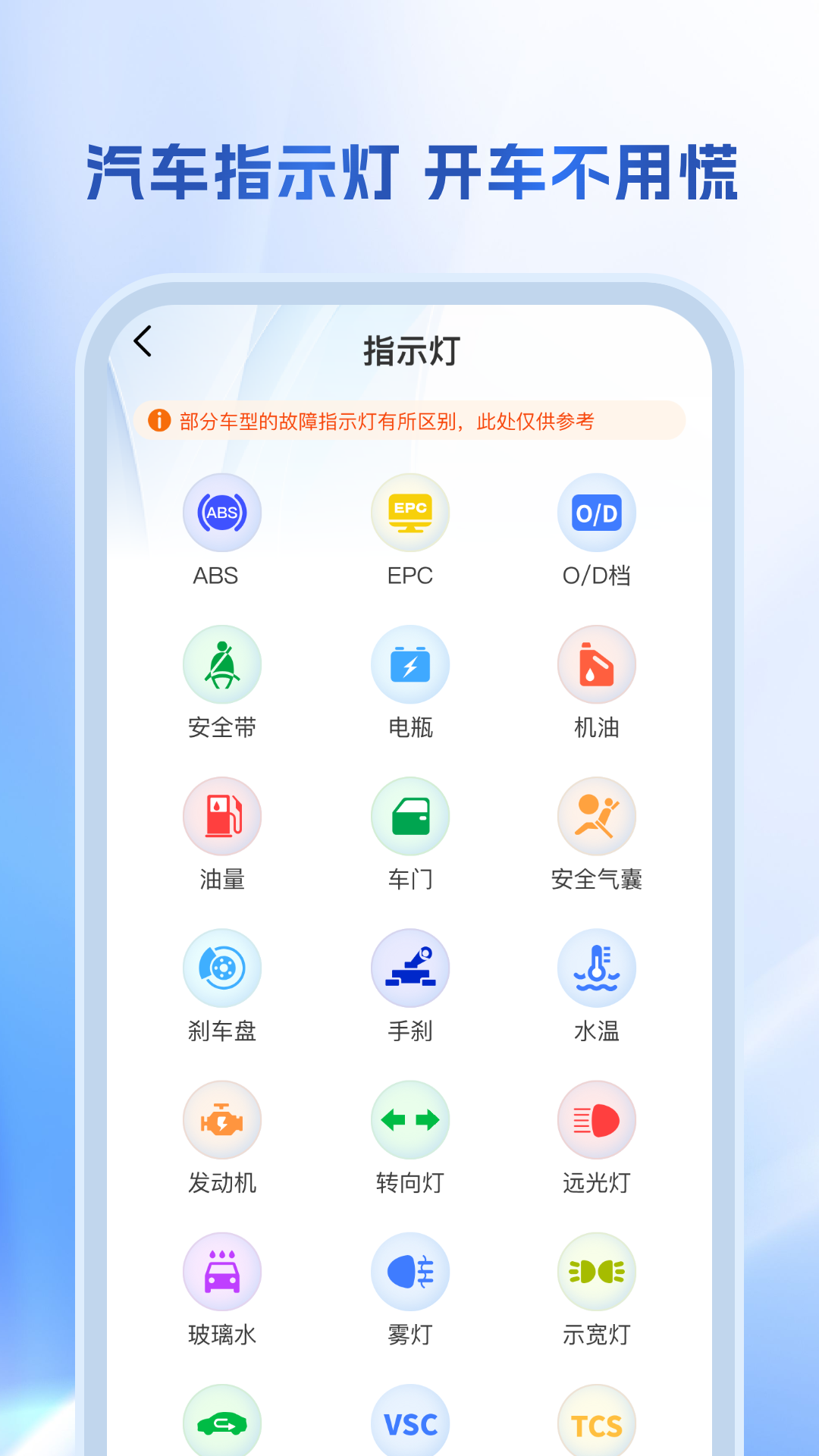Select the 发动机 engine indicator icon
The width and height of the screenshot is (819, 1456).
[222, 1119]
